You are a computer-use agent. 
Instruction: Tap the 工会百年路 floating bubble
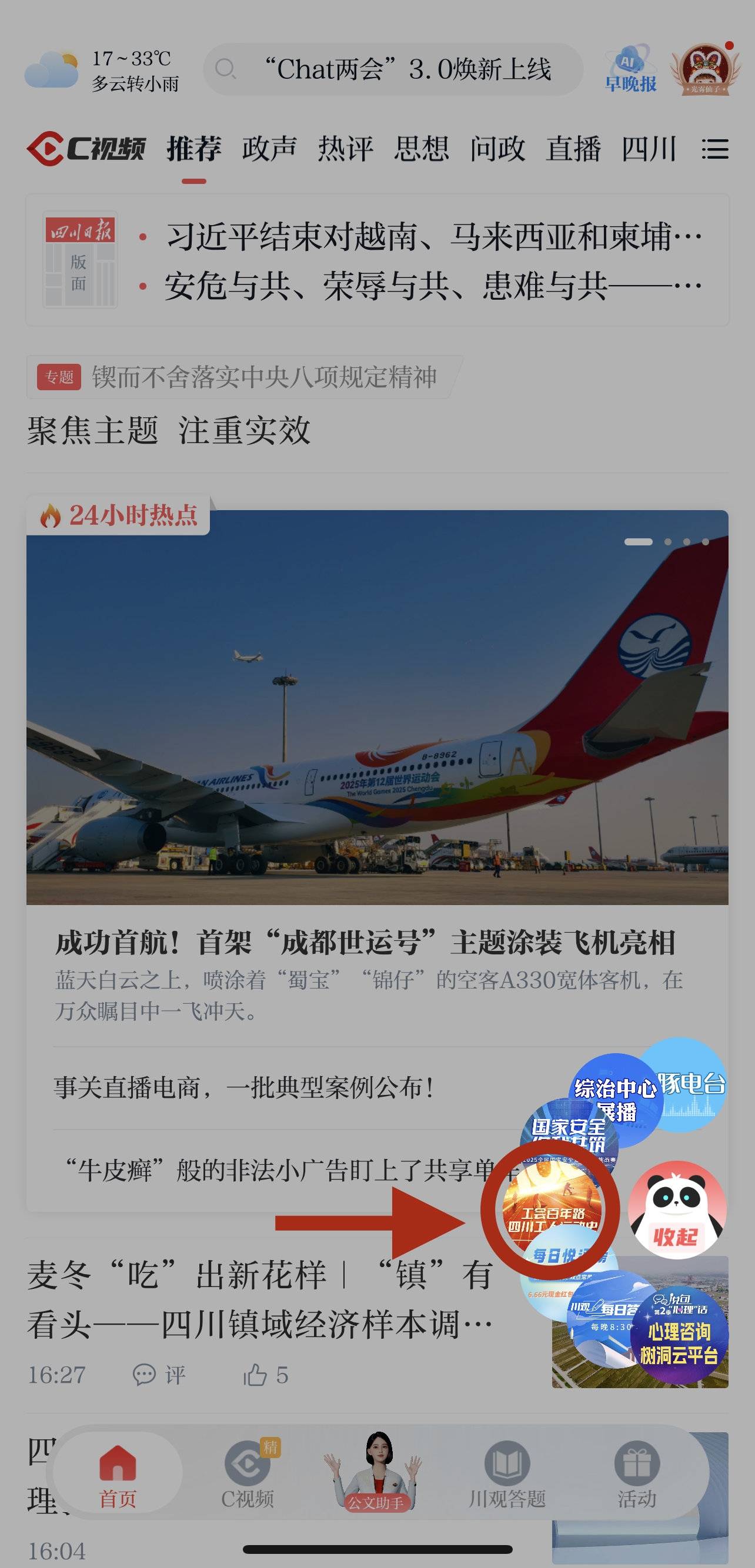pos(551,1209)
